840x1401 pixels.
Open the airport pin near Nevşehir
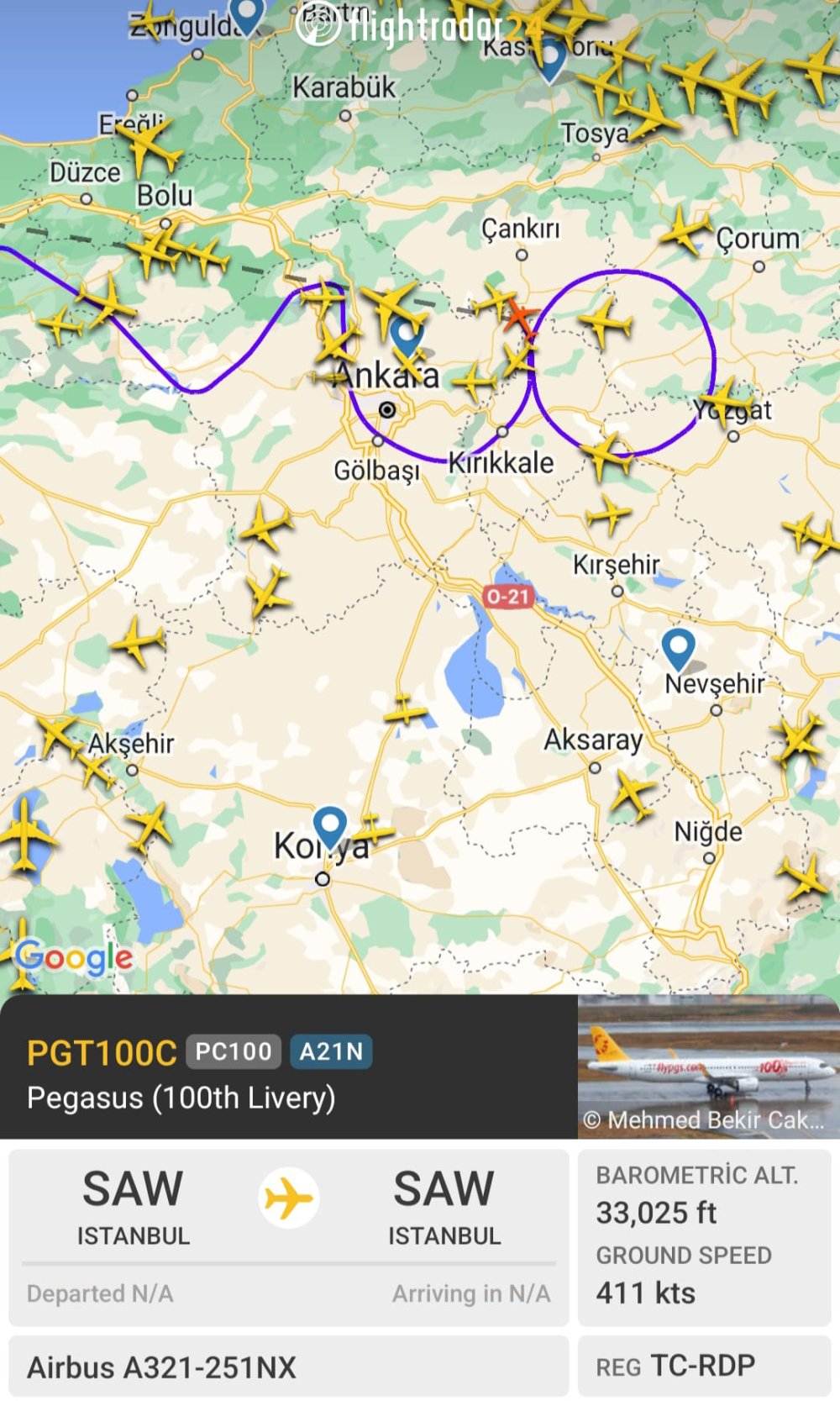pos(678,648)
